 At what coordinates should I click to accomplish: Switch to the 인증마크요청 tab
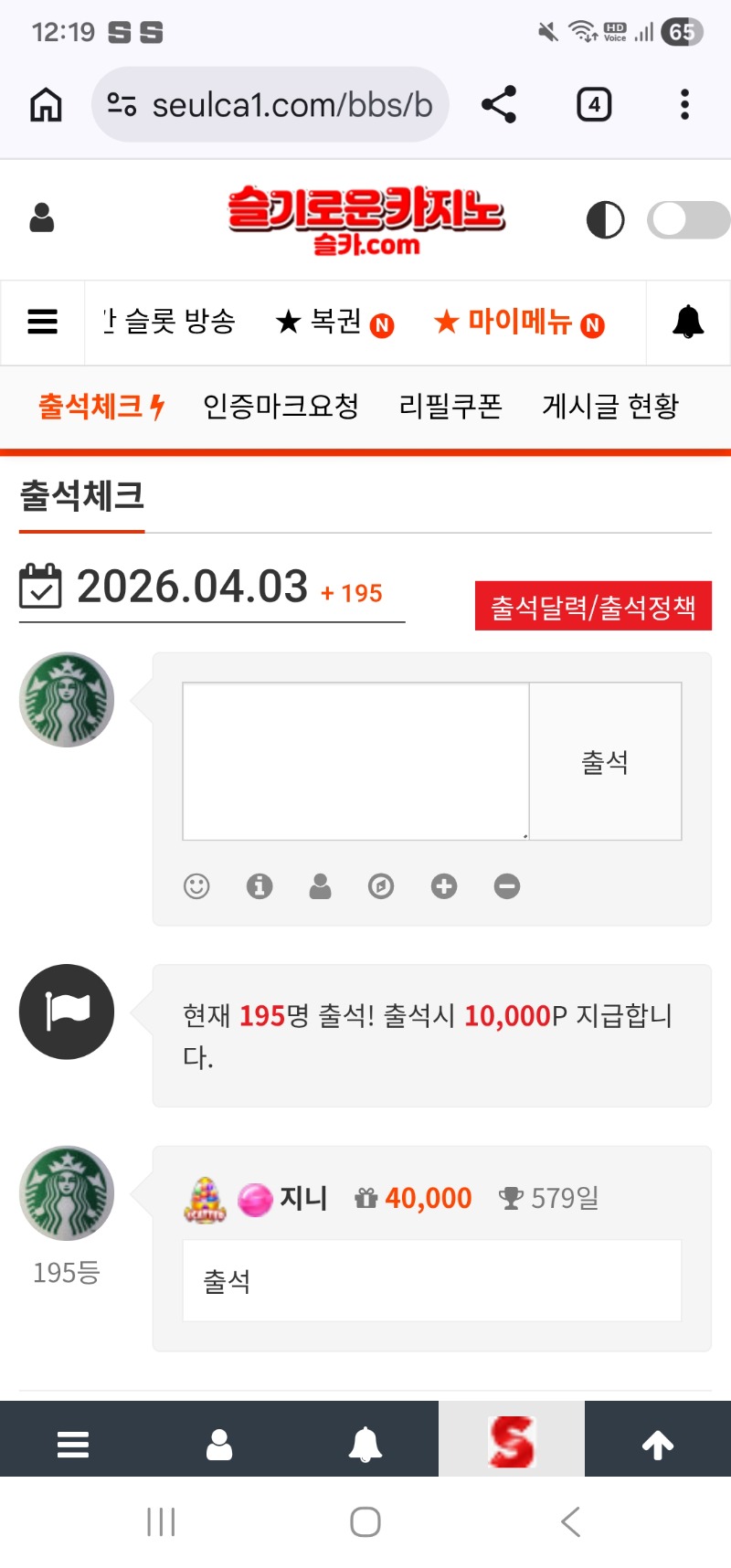coord(281,407)
